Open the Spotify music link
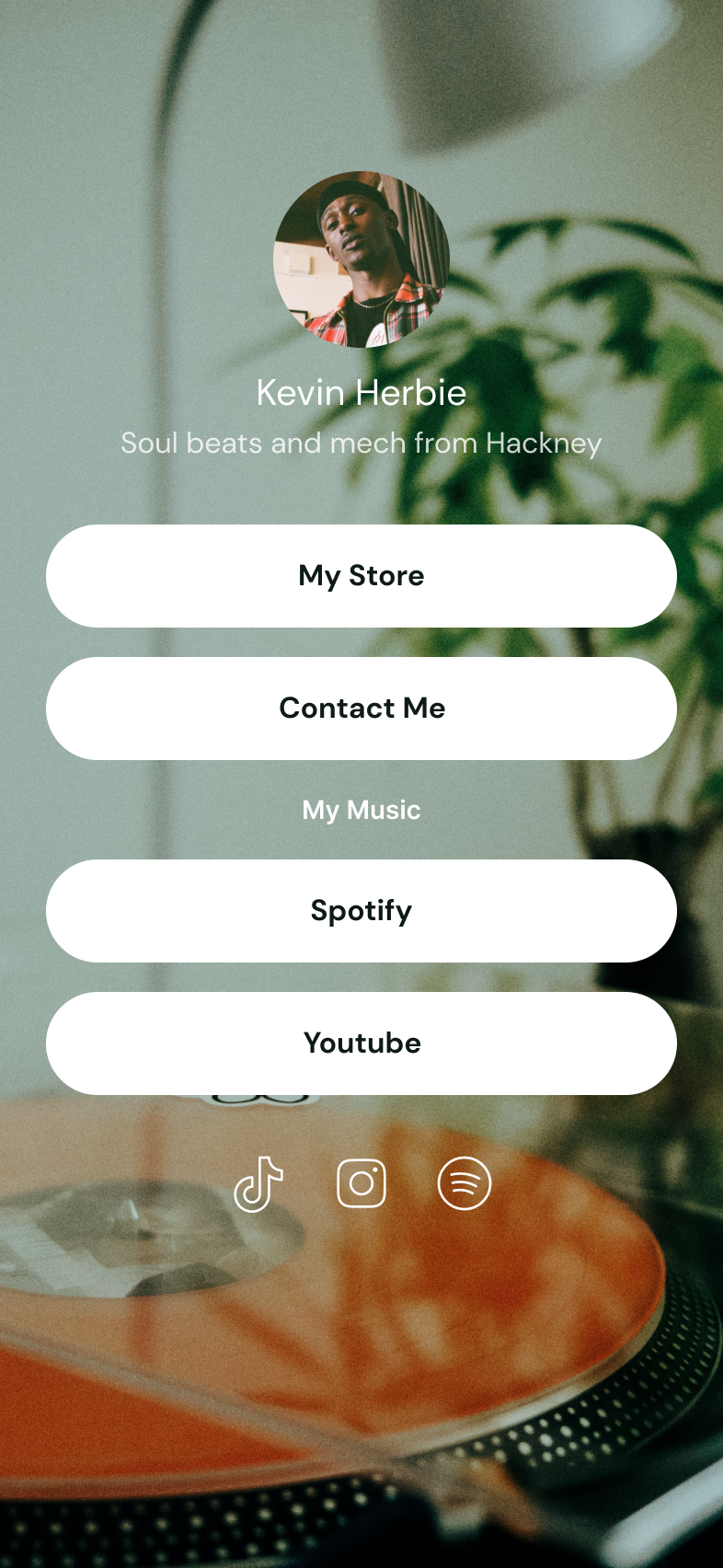This screenshot has width=723, height=1568. pos(361,911)
